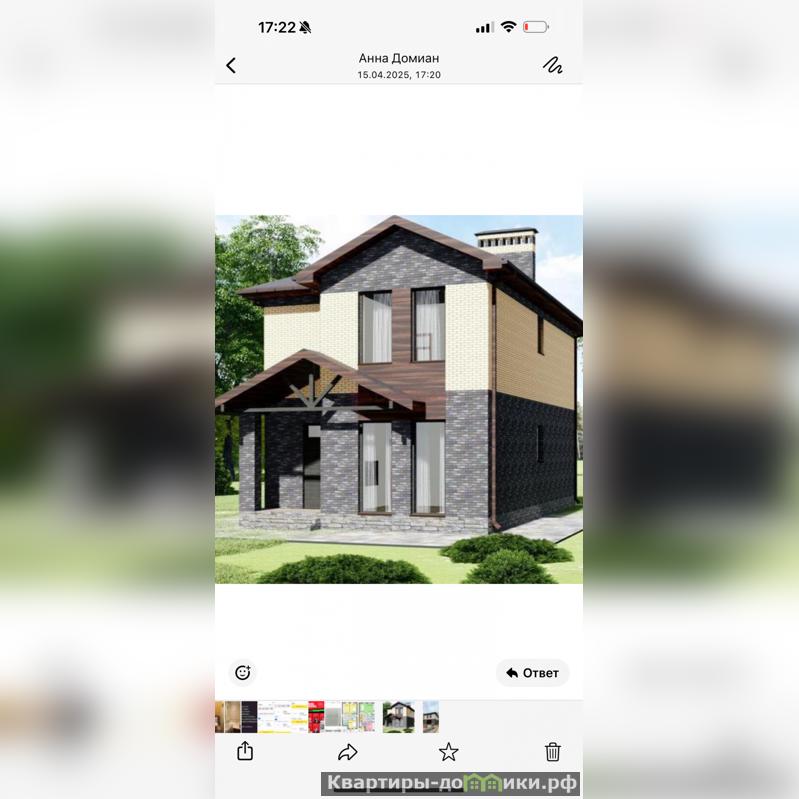This screenshot has width=799, height=799.
Task: Select the floor plan thumbnail in strip
Action: (x=351, y=716)
